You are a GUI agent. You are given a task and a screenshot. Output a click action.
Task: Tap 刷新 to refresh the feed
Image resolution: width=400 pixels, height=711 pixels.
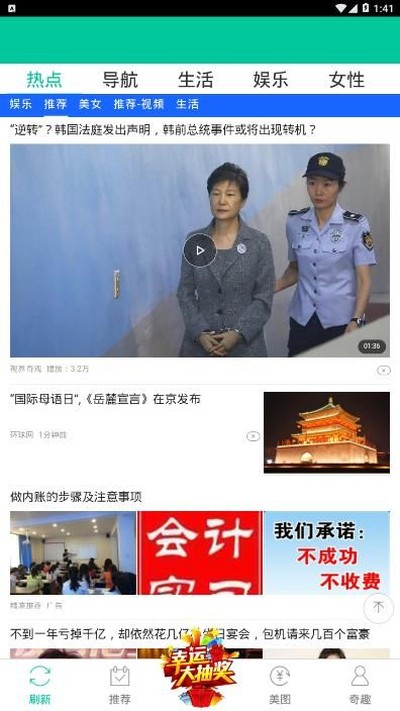[x=40, y=684]
